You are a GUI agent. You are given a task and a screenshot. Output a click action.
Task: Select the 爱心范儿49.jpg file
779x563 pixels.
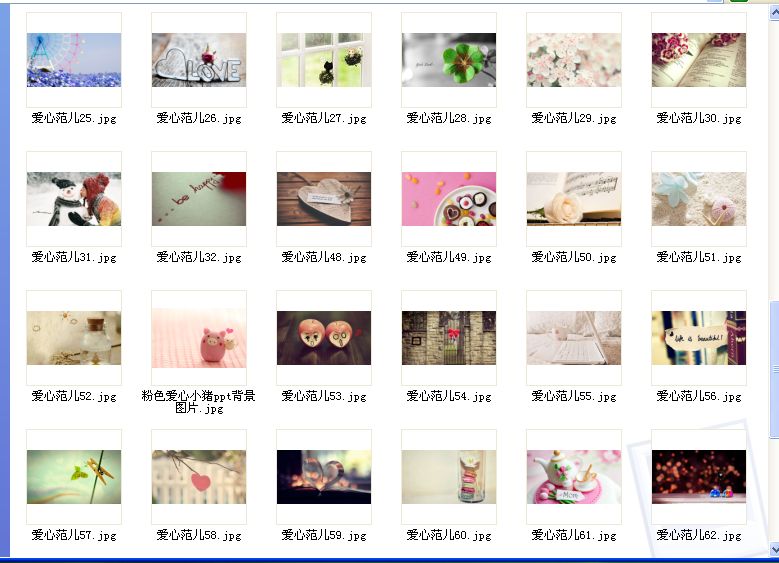point(448,199)
